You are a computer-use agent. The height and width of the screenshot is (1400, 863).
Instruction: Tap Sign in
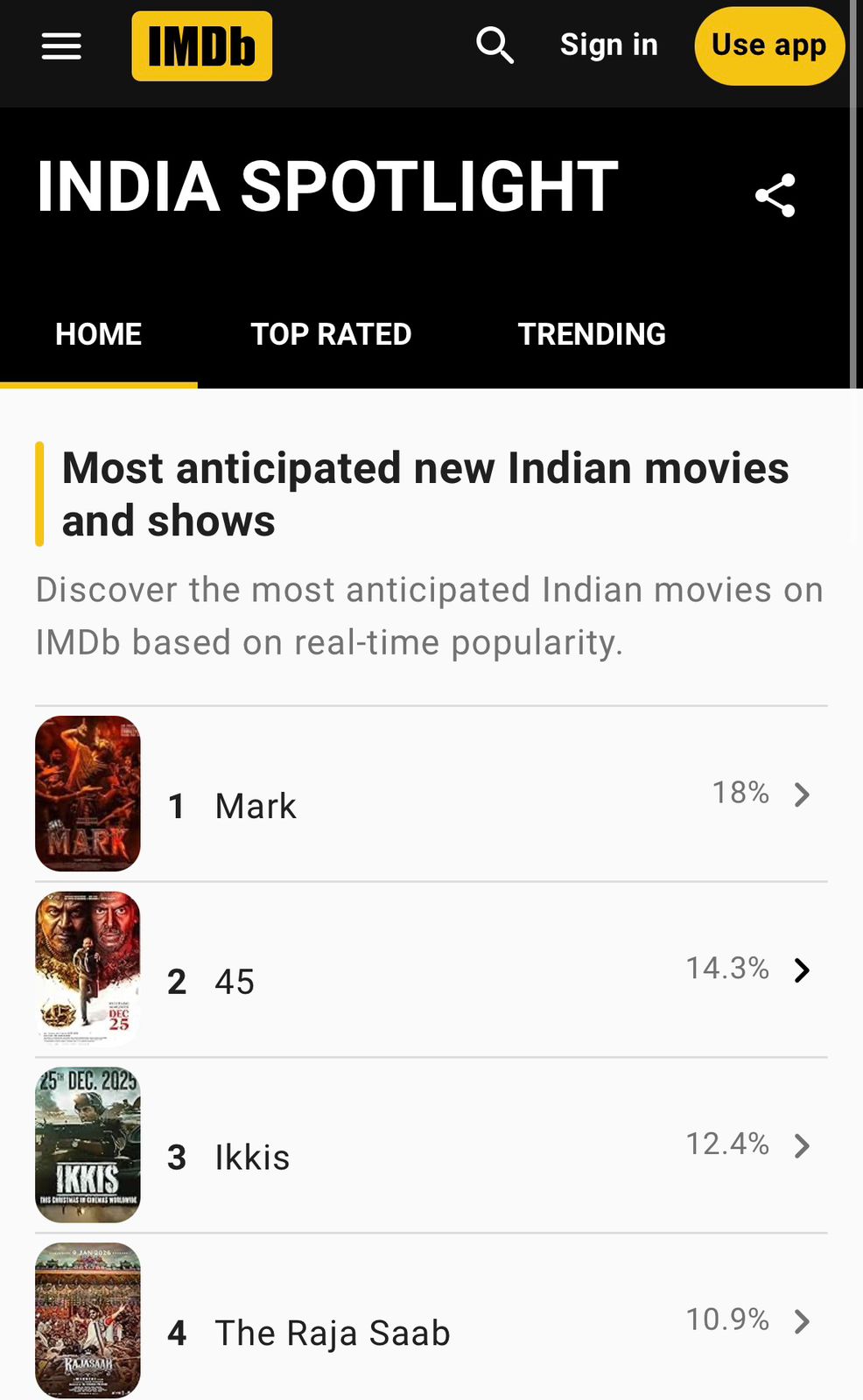click(608, 45)
